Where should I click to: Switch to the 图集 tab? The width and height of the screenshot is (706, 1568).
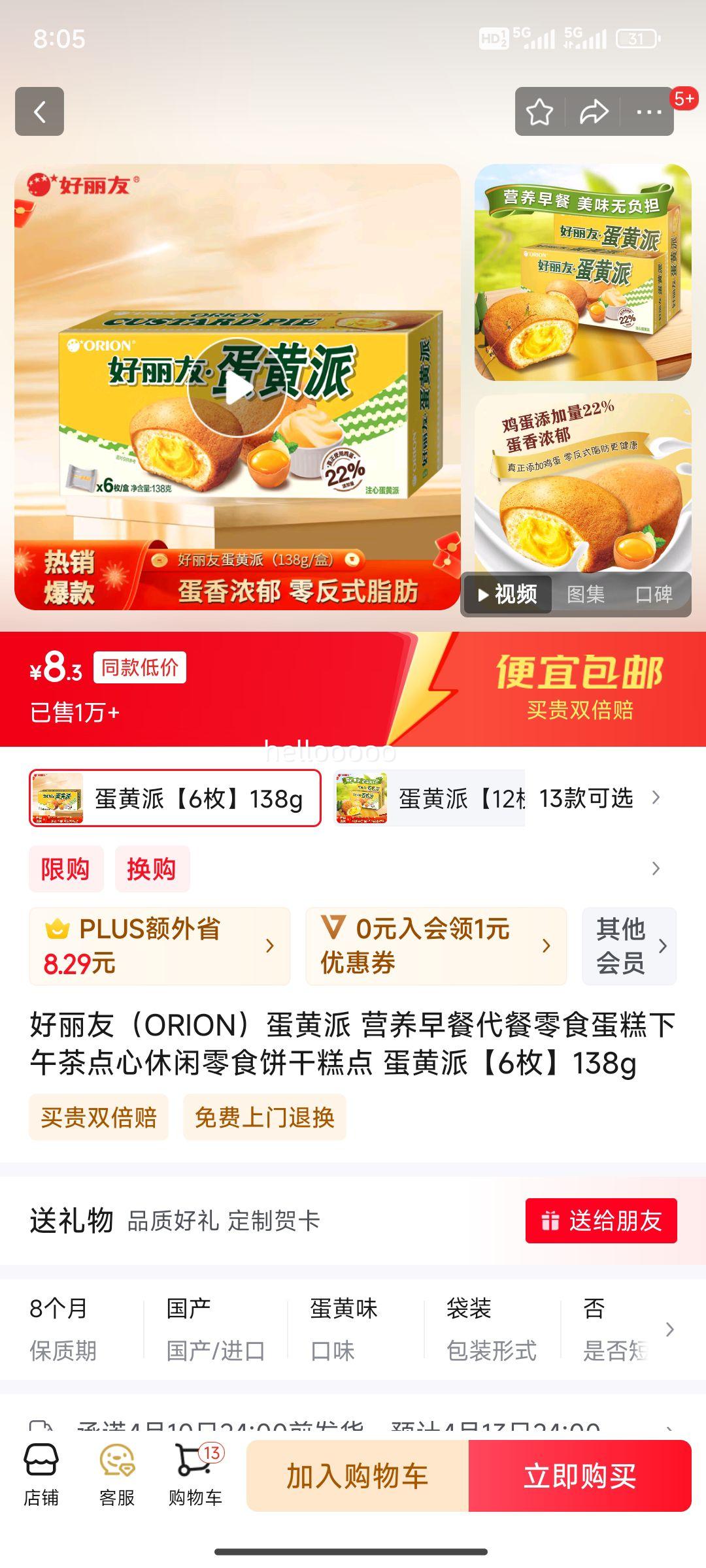tap(586, 595)
